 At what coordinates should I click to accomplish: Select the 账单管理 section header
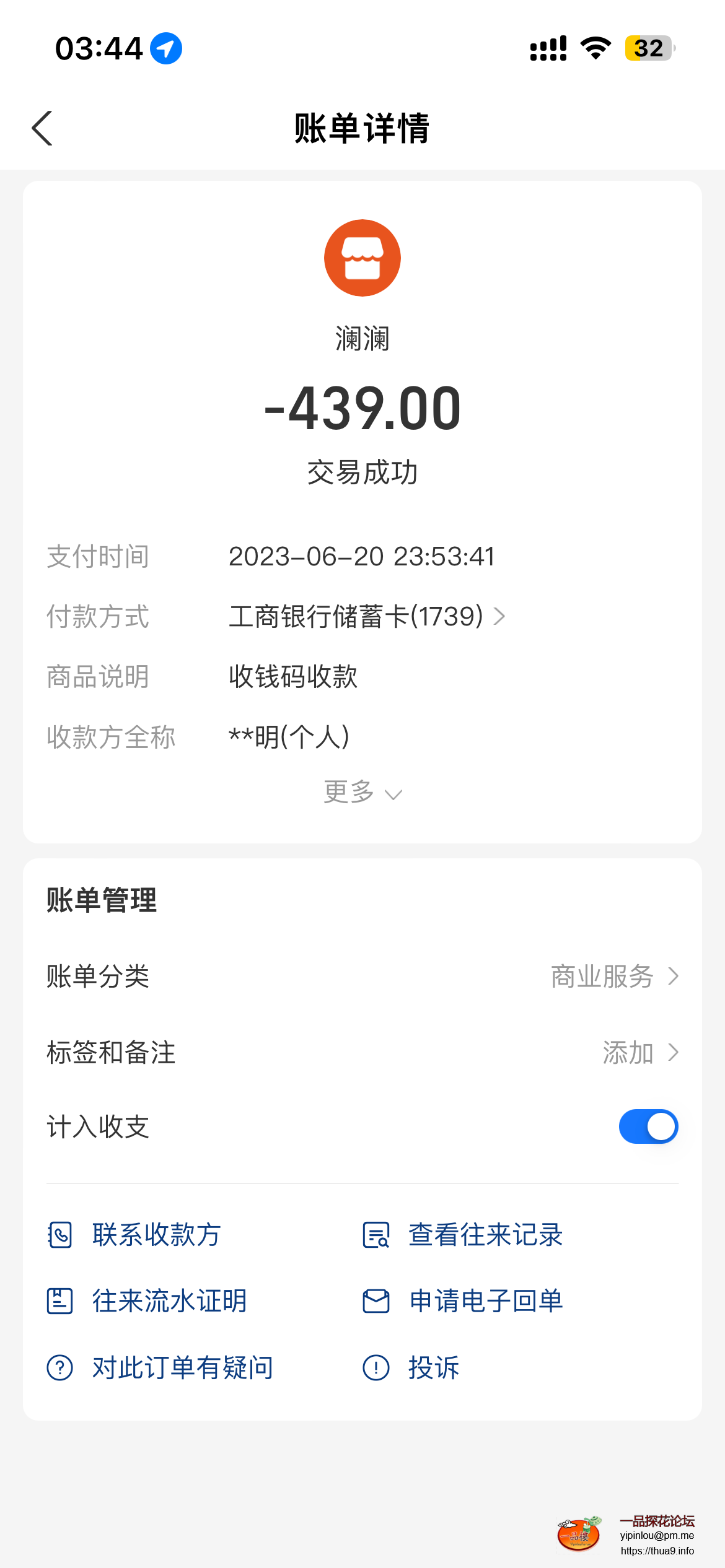point(101,902)
